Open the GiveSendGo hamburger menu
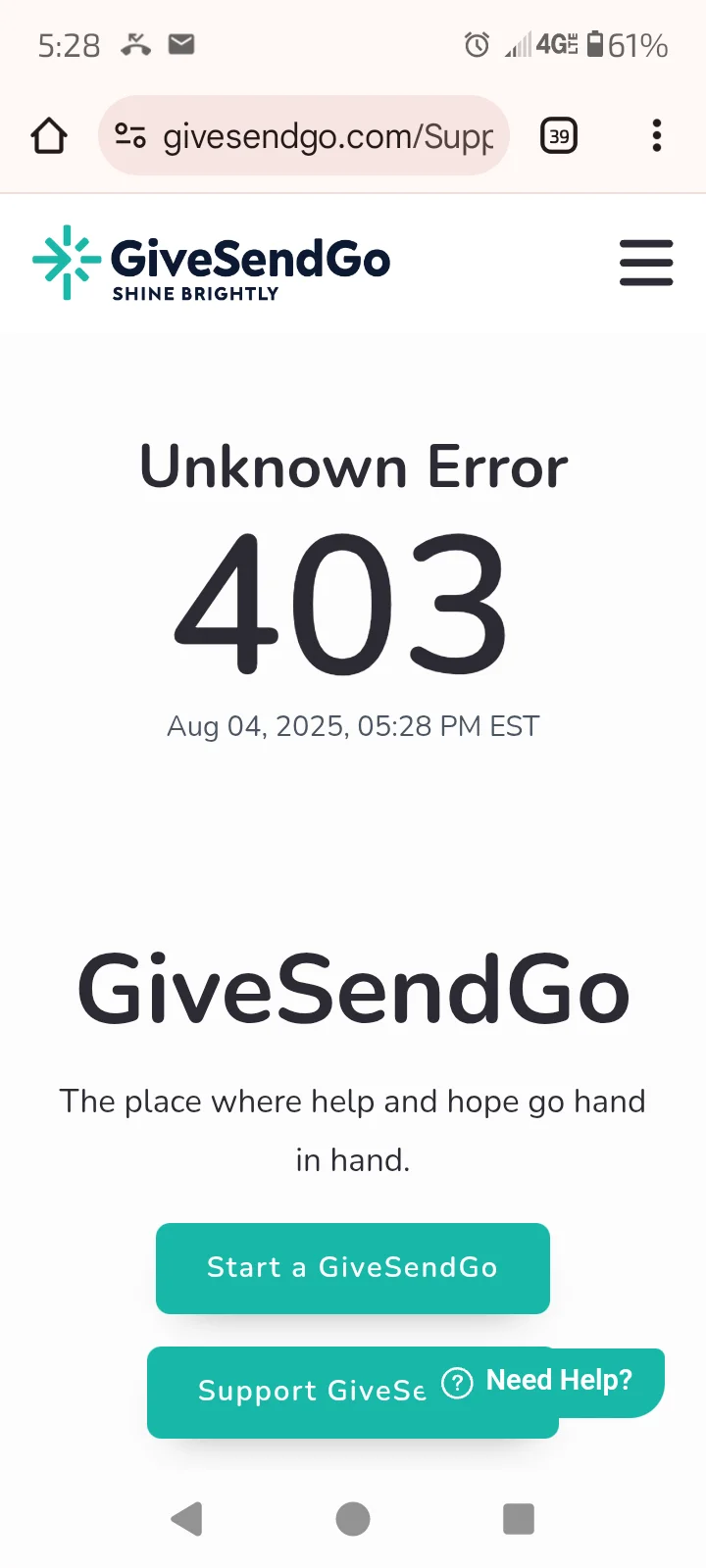 (x=646, y=263)
